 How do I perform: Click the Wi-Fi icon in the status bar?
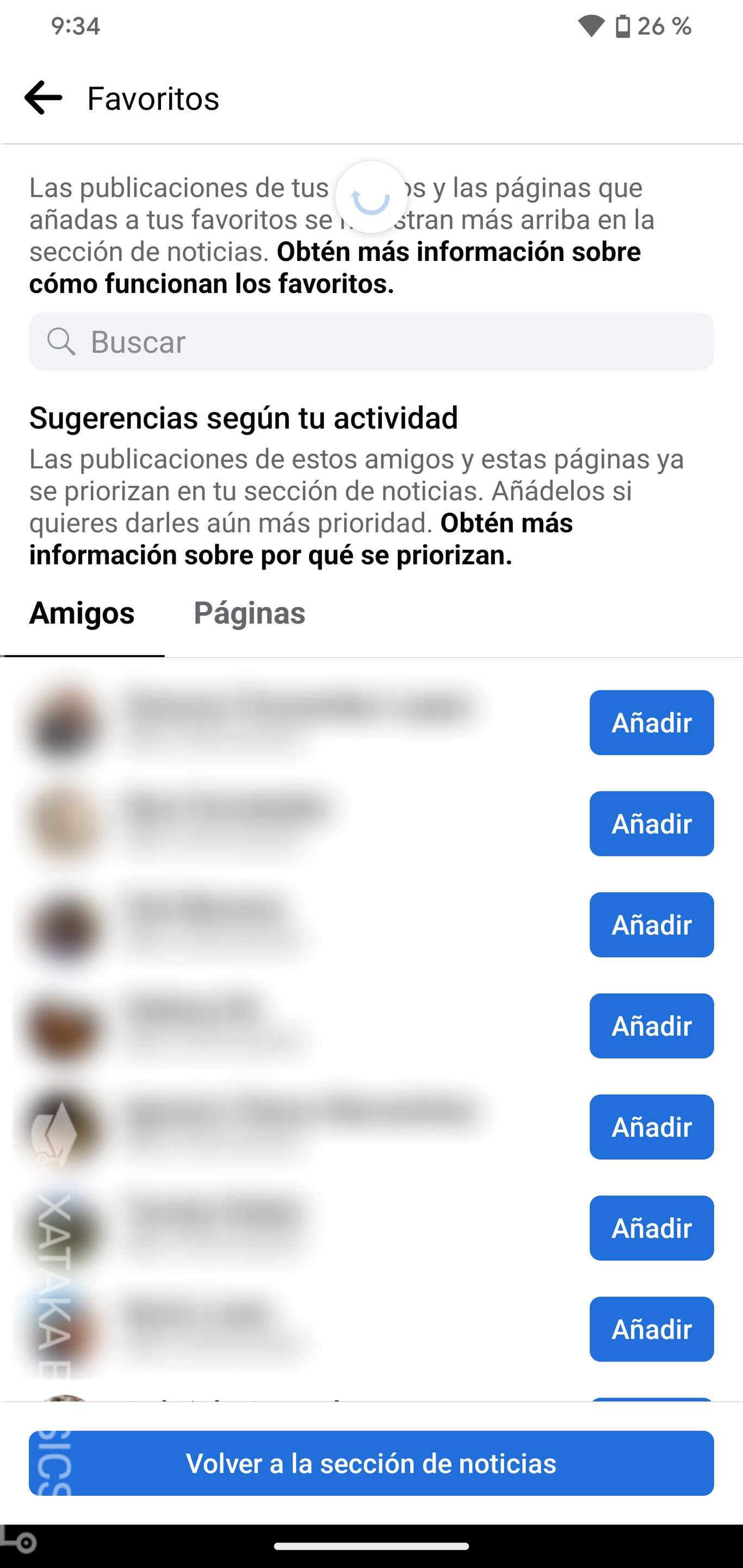pos(590,26)
